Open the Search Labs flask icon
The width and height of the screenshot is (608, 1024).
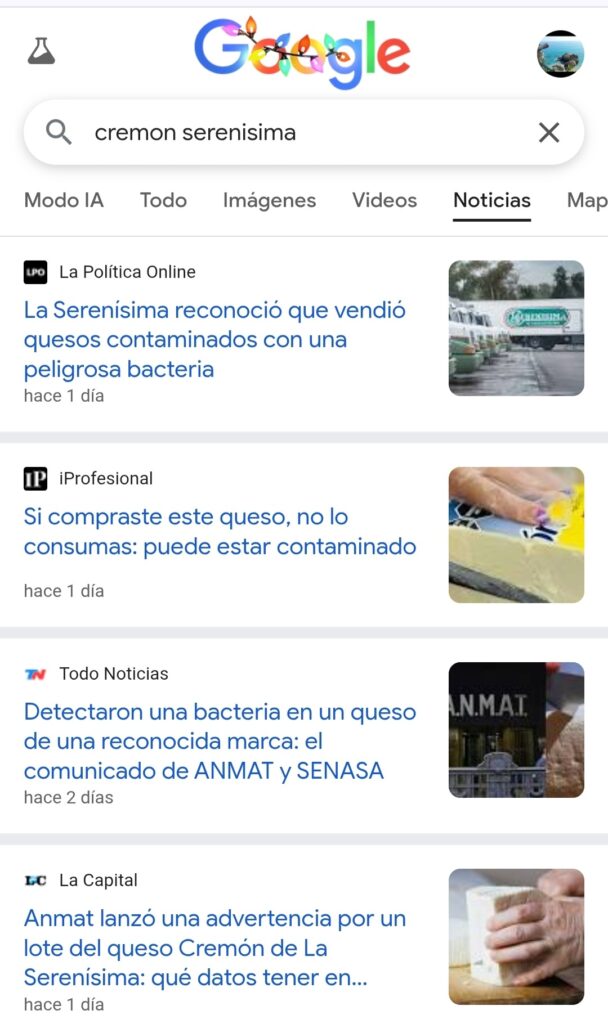(x=41, y=51)
